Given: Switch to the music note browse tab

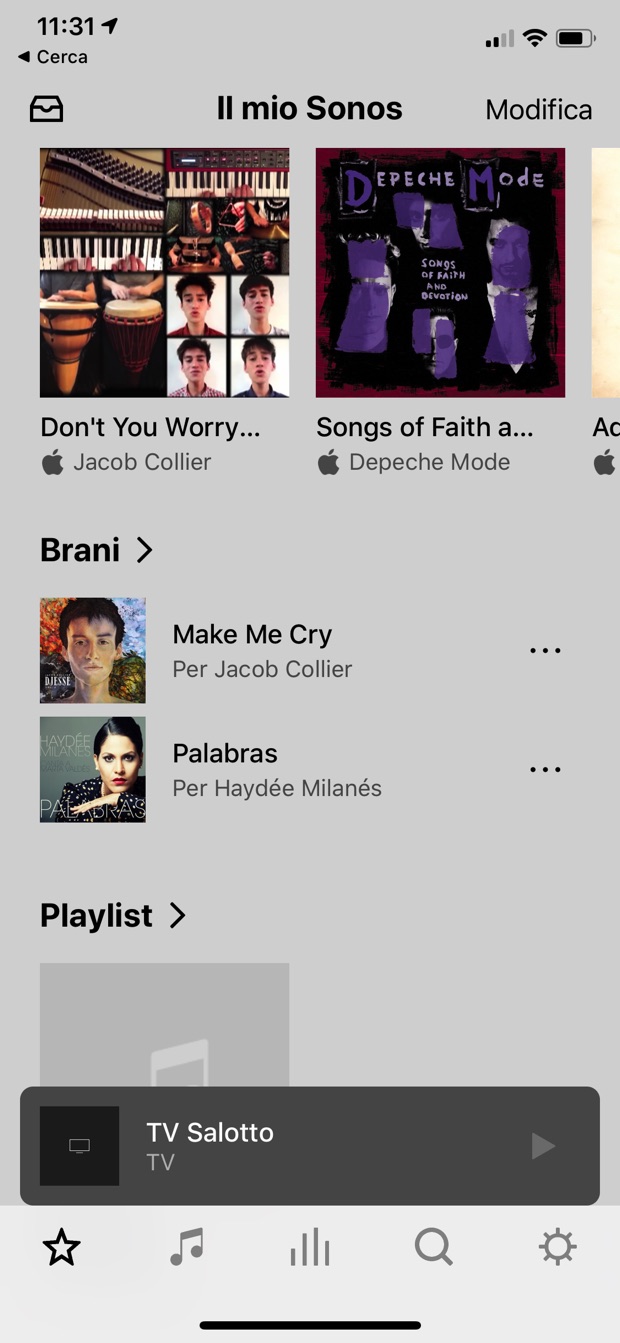Looking at the screenshot, I should click(186, 1247).
